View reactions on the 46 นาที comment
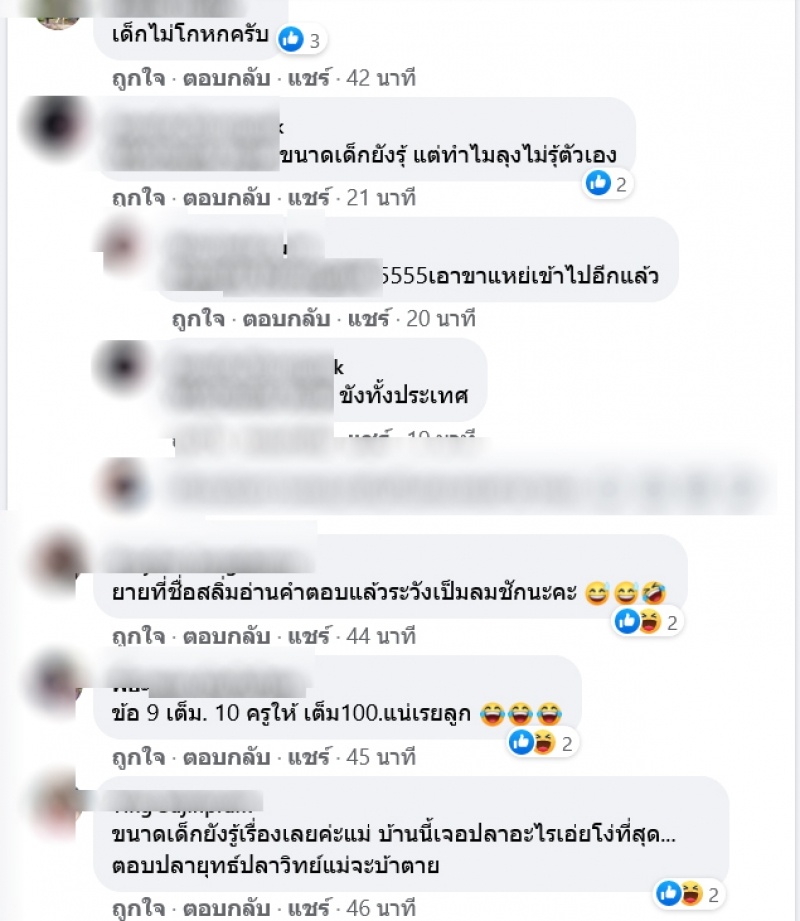Viewport: 800px width, 921px height. click(690, 892)
